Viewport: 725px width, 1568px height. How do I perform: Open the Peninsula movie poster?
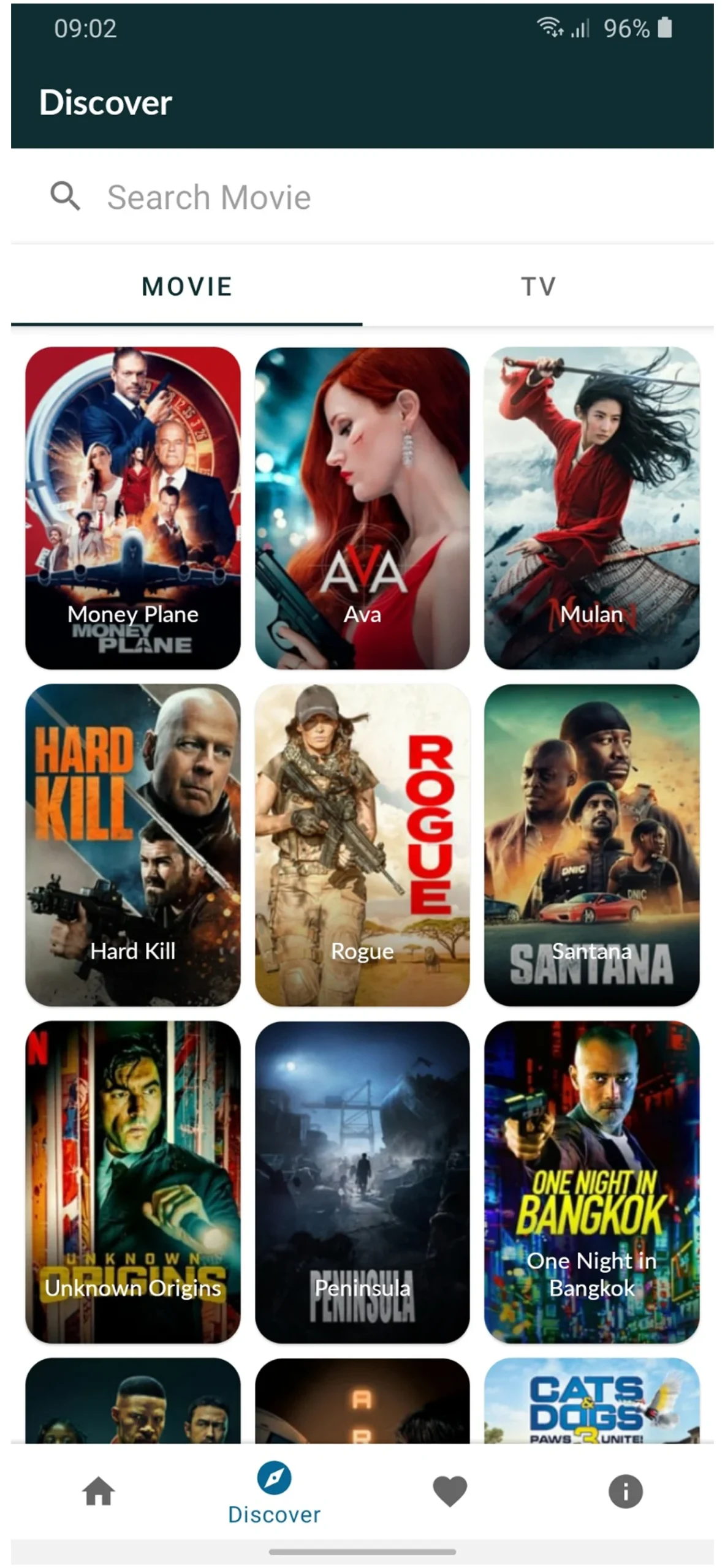tap(362, 1182)
